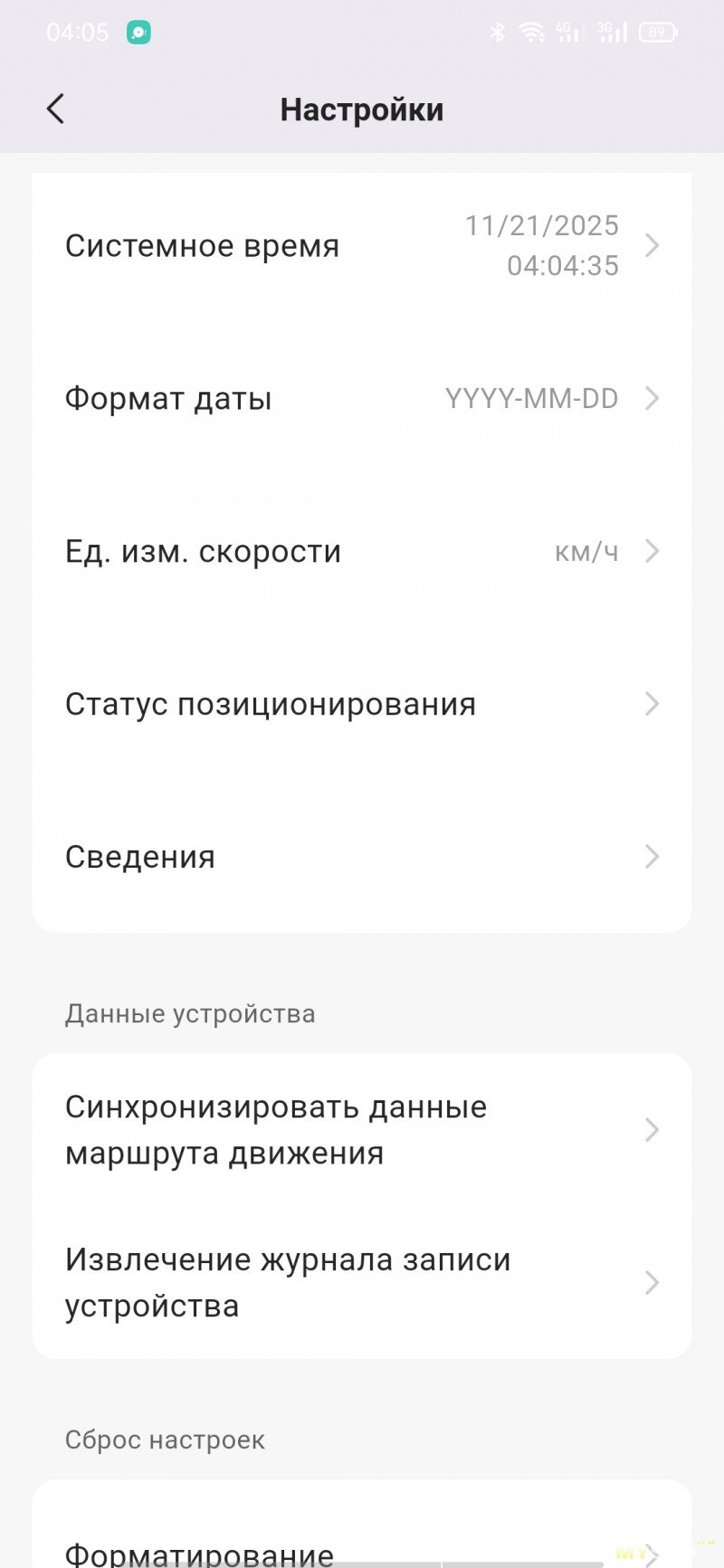Open Извлечение журнала записи устройства

pos(362,1283)
